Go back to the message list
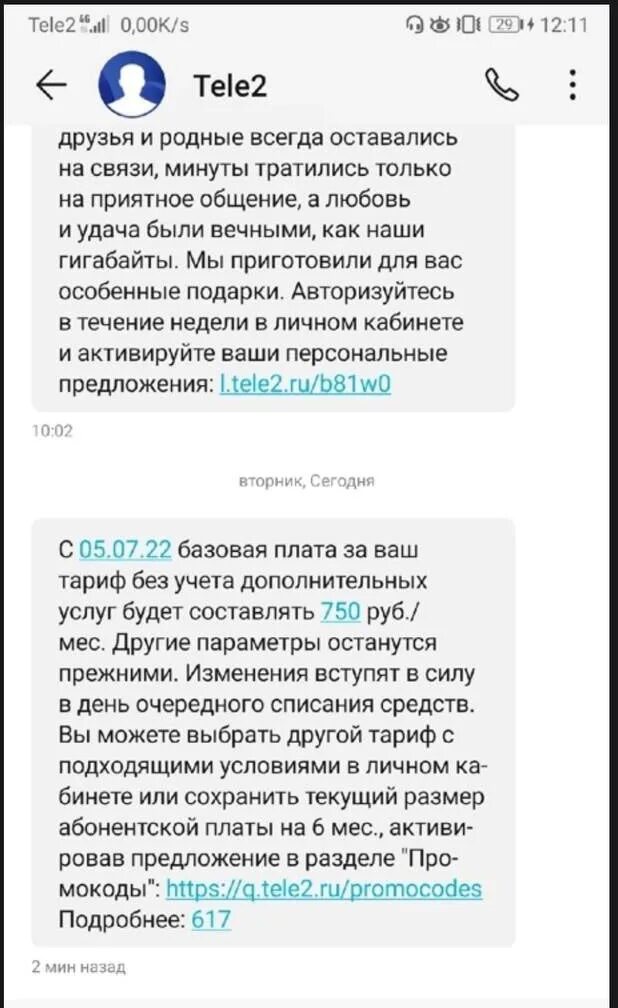This screenshot has height=1008, width=618. [51, 84]
